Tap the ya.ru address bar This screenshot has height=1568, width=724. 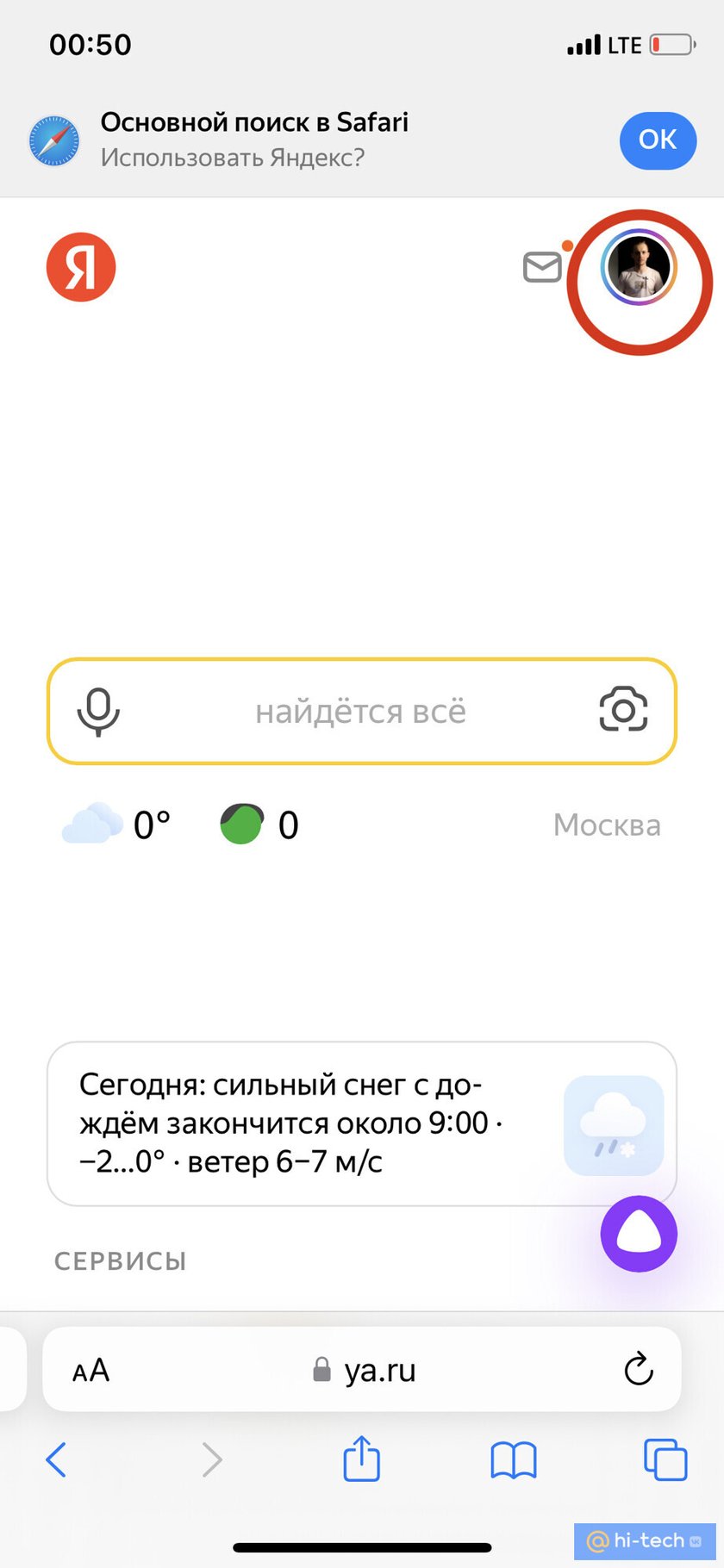click(x=362, y=1370)
